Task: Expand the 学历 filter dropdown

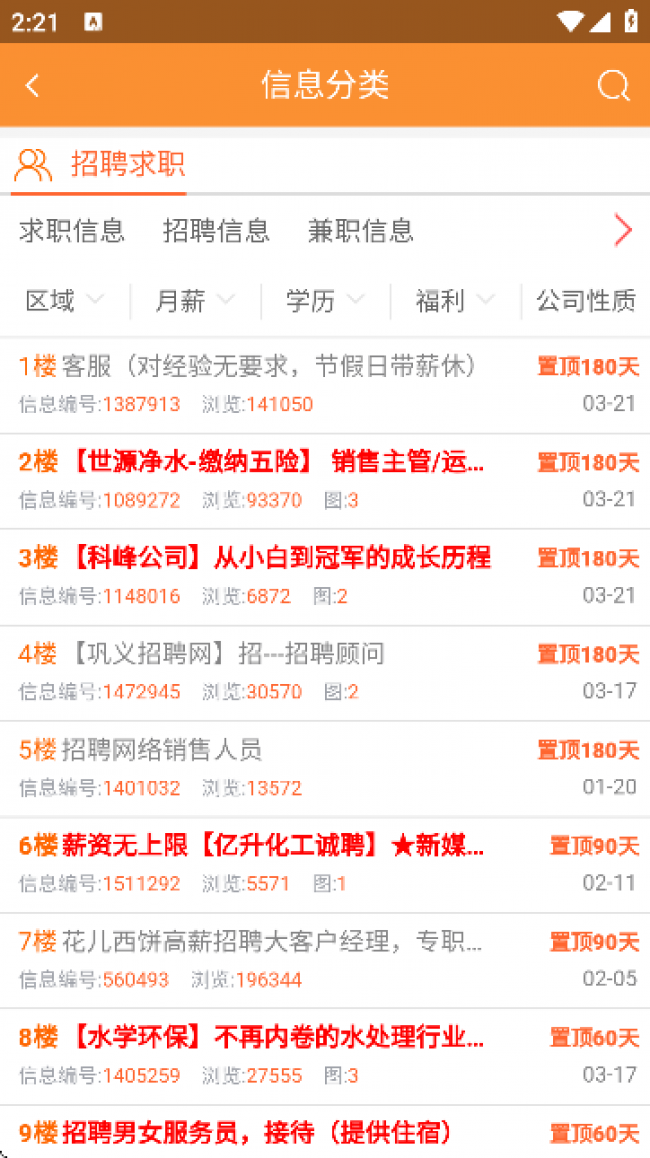Action: point(324,300)
